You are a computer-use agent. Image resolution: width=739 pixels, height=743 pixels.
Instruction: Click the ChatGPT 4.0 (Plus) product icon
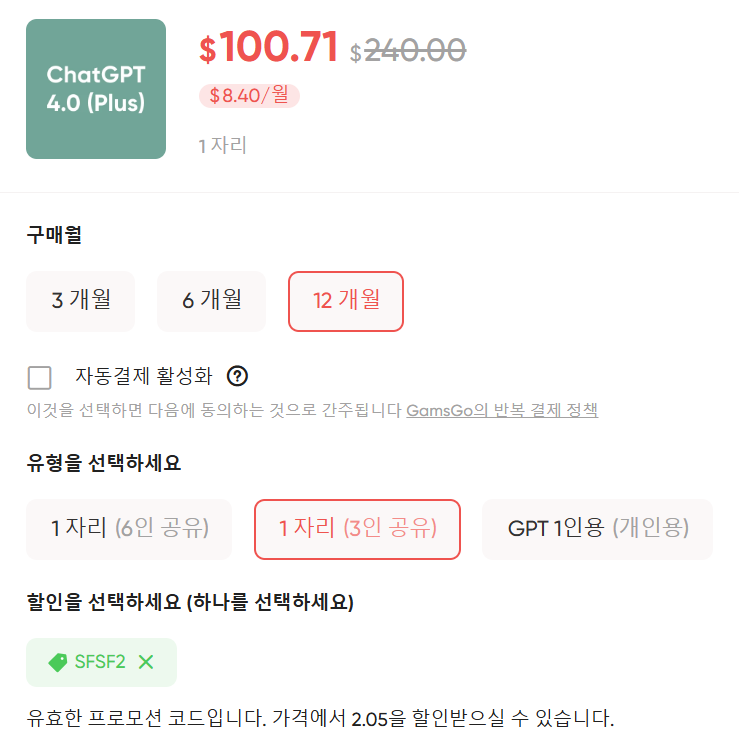pyautogui.click(x=96, y=88)
